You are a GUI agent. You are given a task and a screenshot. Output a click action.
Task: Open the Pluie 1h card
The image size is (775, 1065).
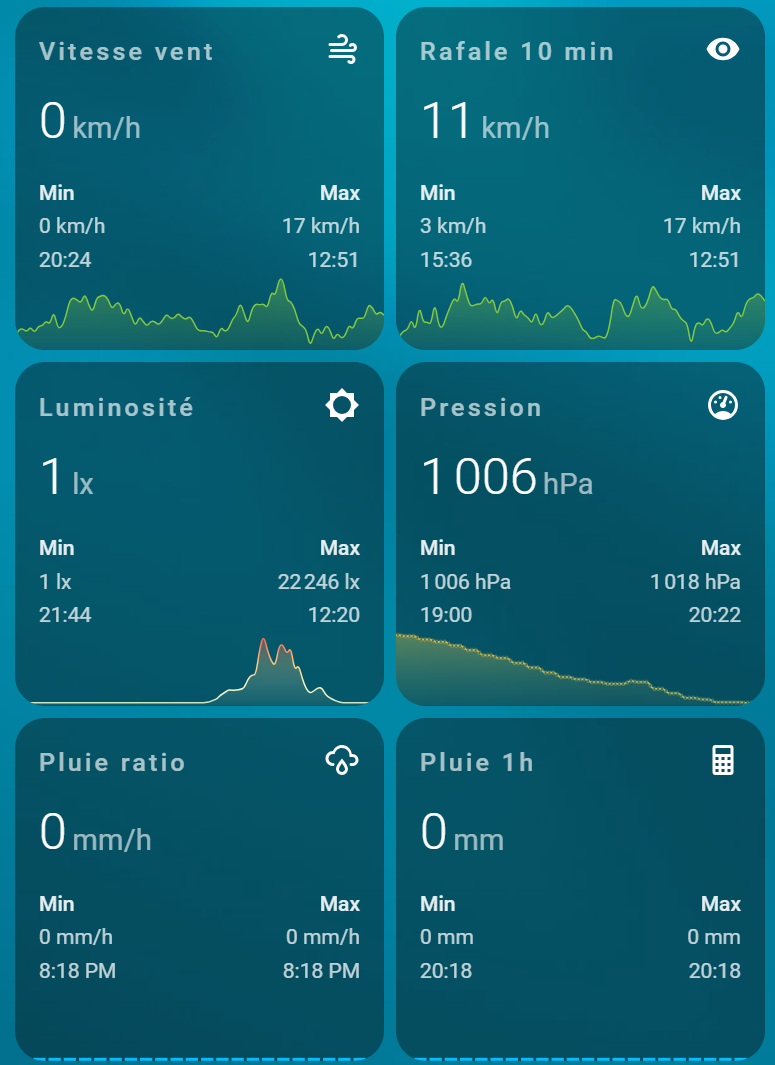(x=580, y=889)
